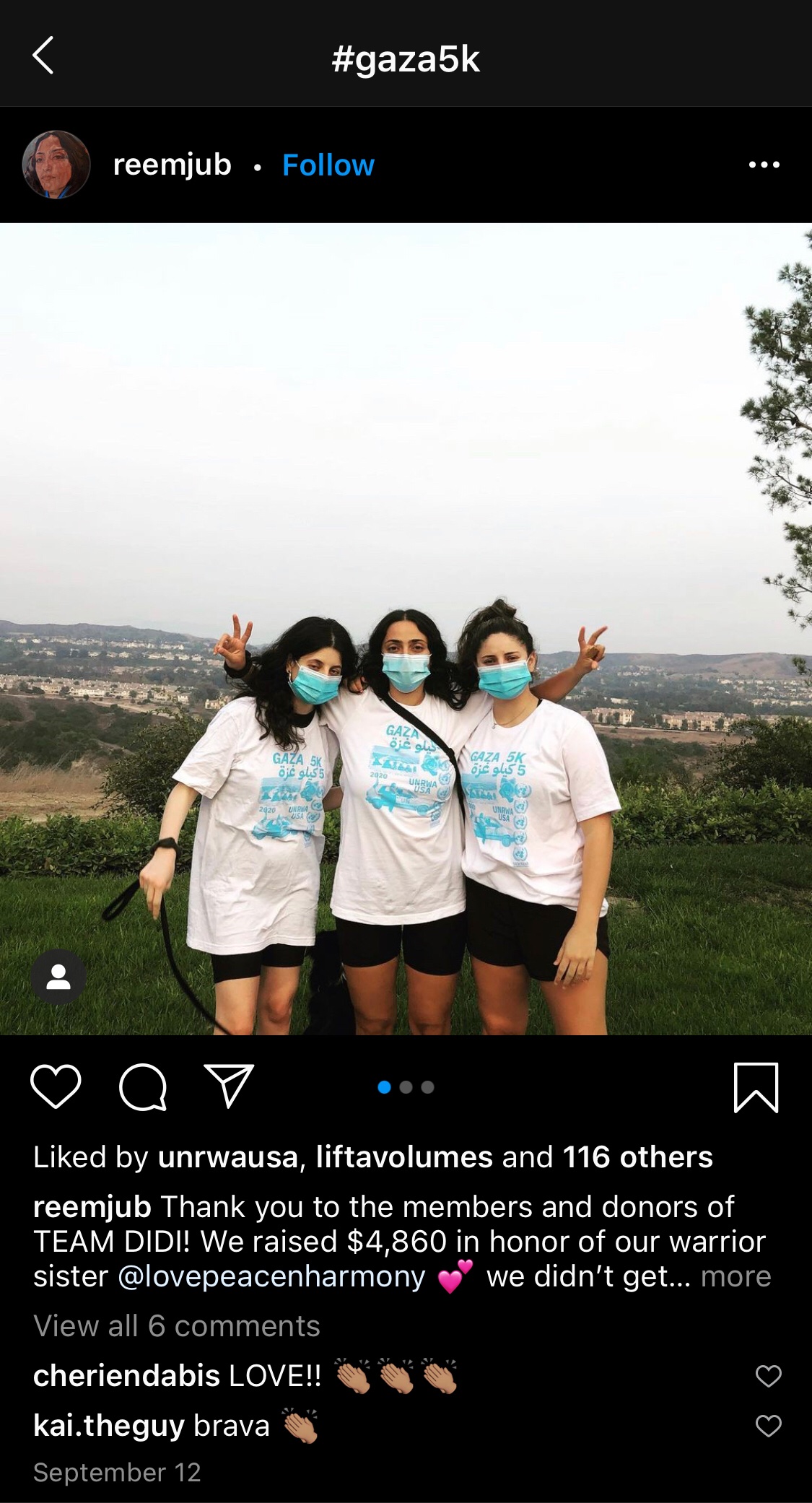This screenshot has height=1503, width=812.
Task: Expand the caption with "more"
Action: (x=735, y=1276)
